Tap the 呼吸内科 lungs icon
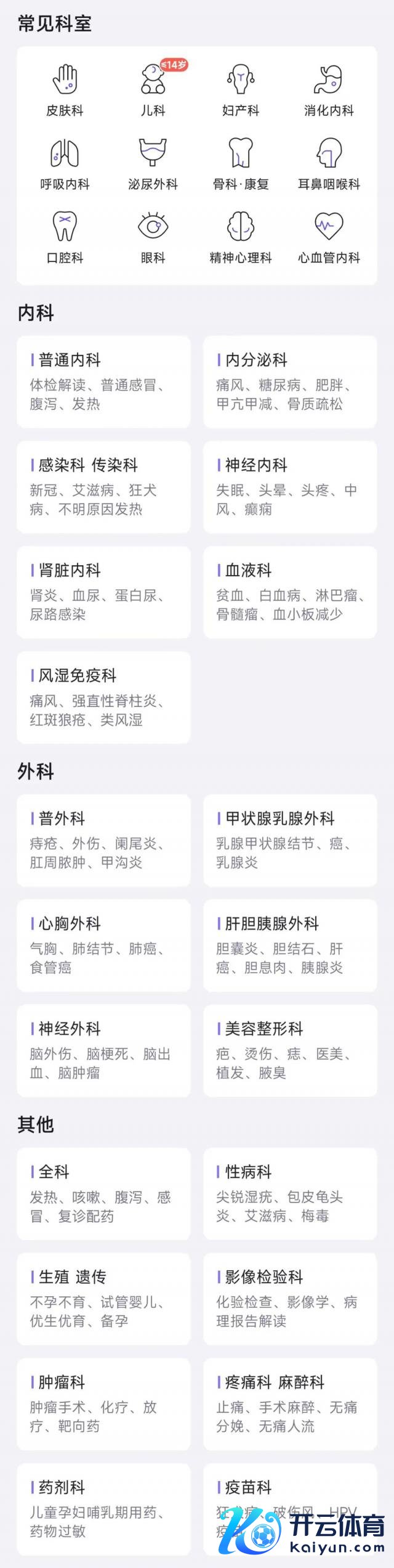 (65, 154)
